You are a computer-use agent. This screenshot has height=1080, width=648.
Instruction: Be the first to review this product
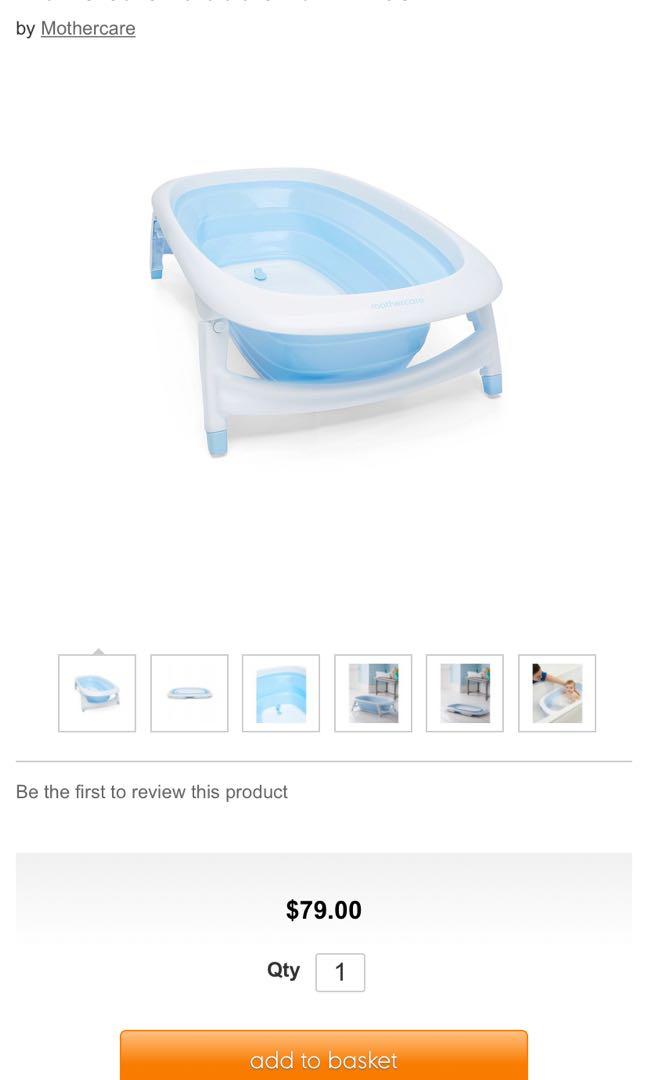pos(152,792)
